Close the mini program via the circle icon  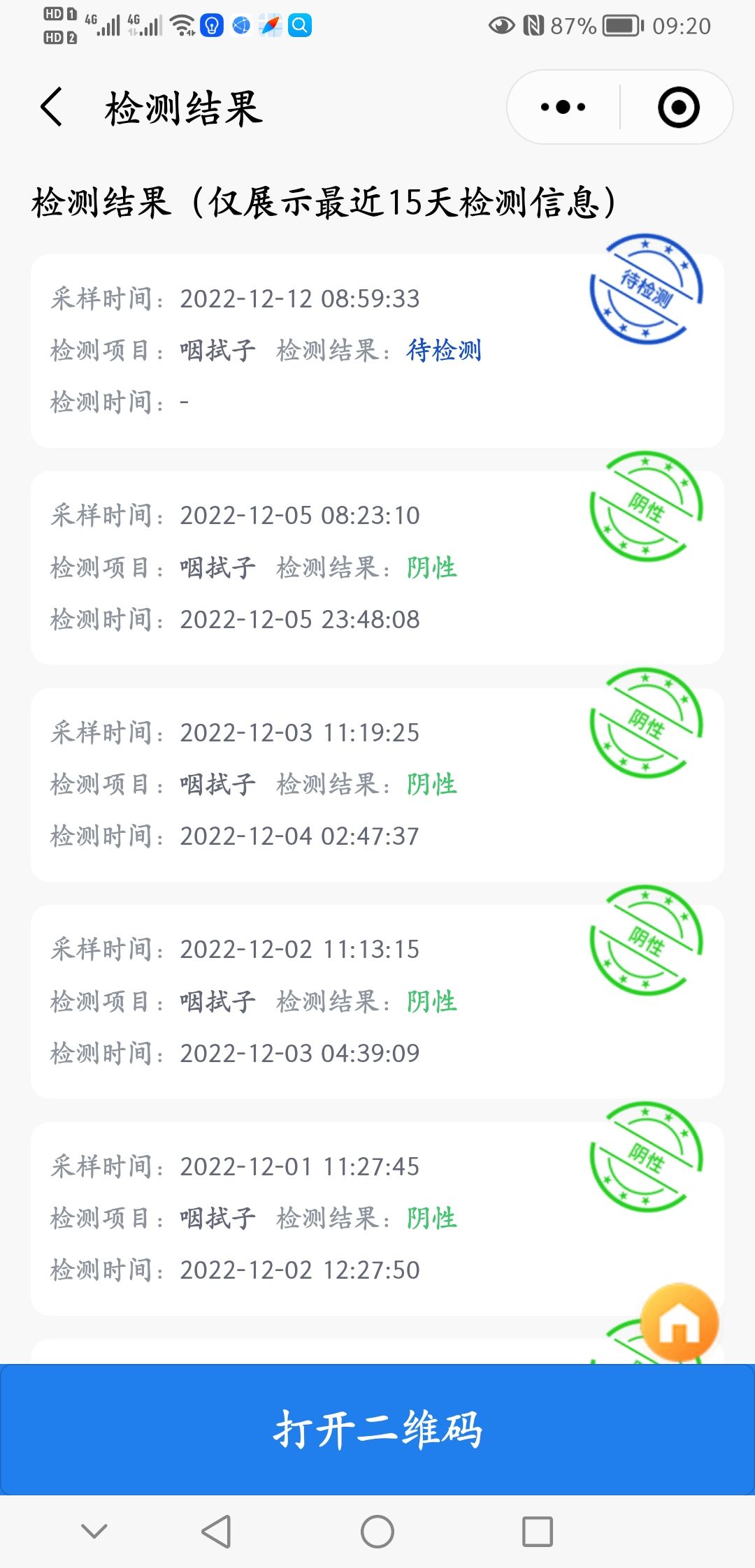click(x=678, y=108)
